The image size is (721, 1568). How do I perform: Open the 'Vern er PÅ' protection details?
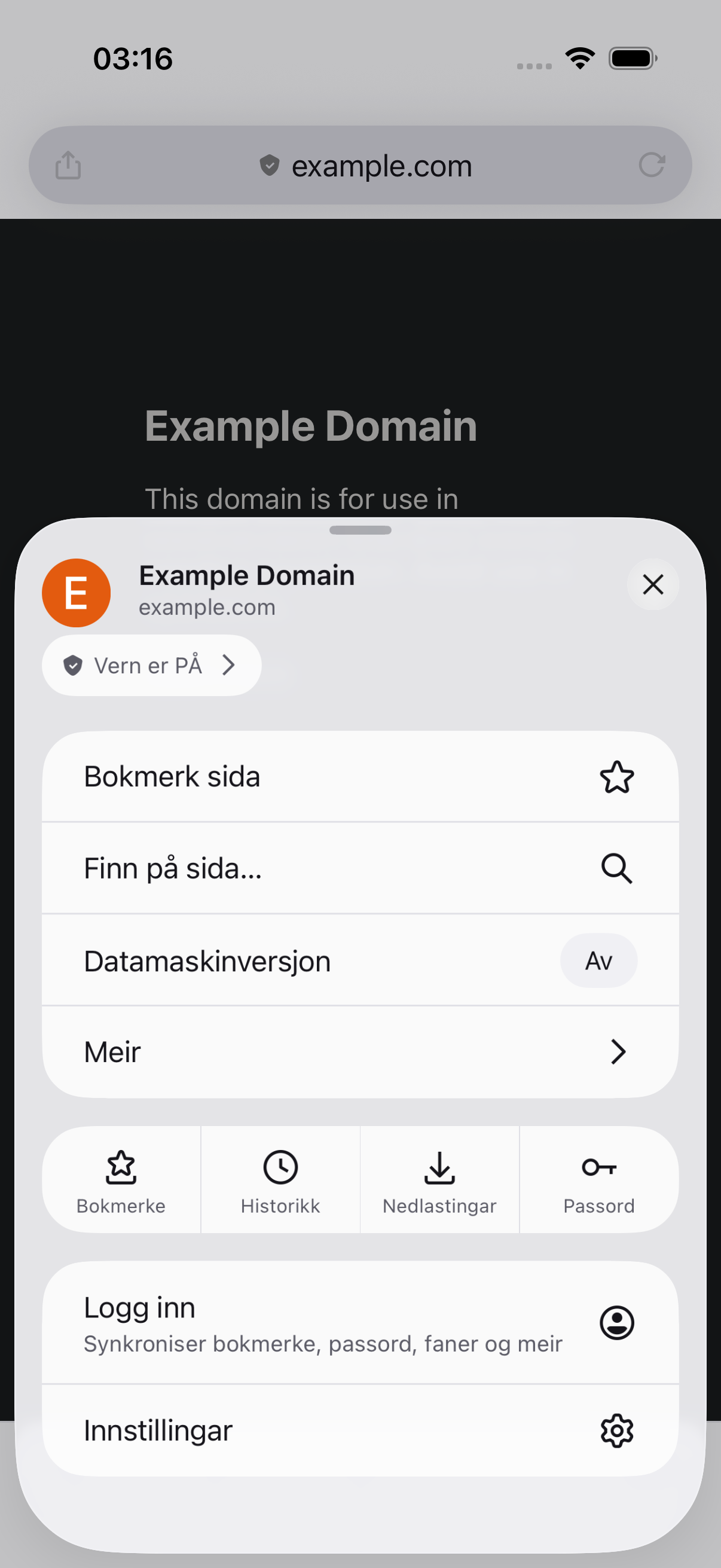click(151, 666)
